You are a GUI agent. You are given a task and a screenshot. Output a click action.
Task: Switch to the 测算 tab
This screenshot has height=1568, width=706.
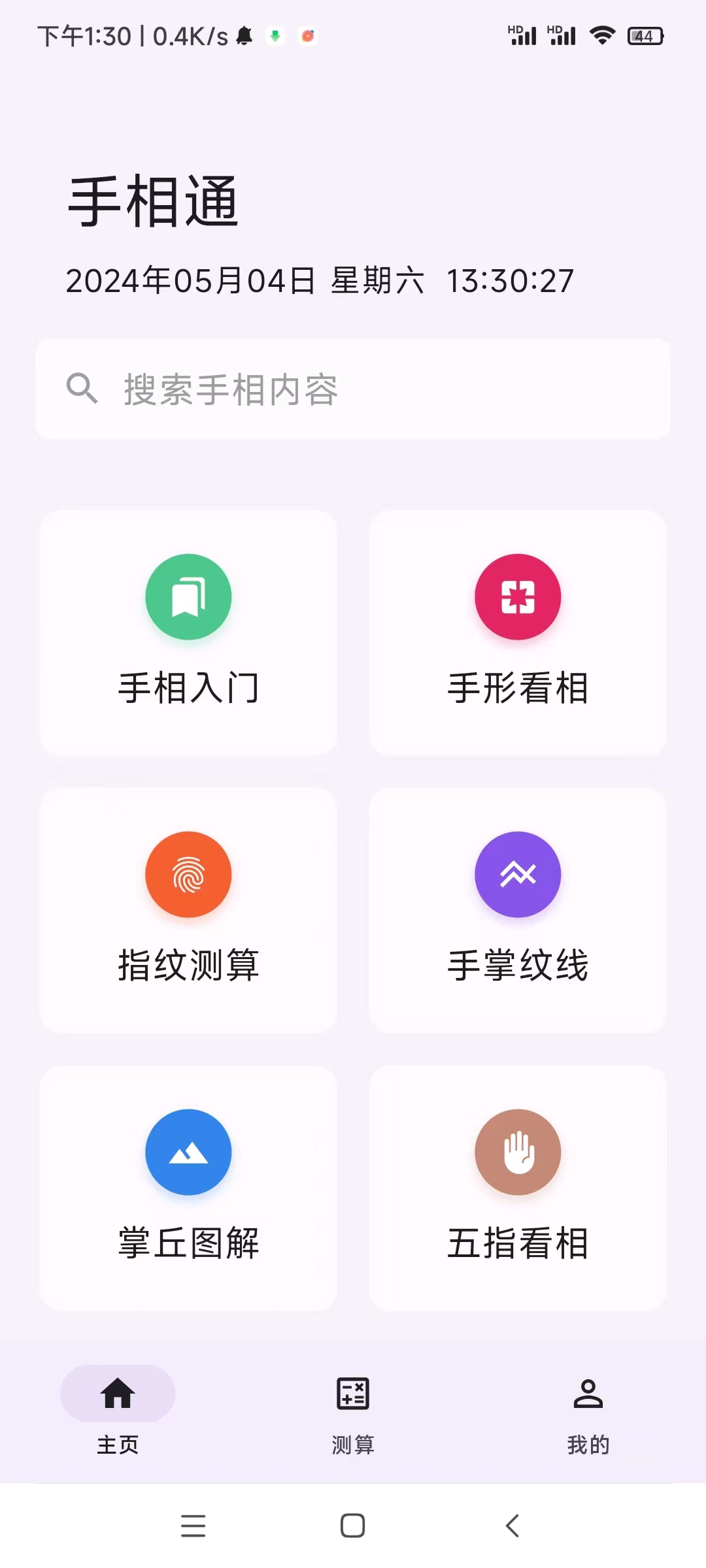353,1411
